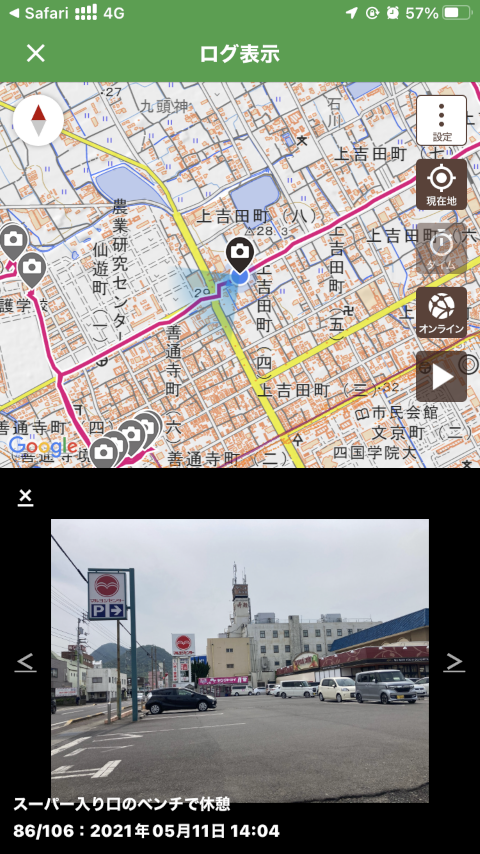Center map on 現在地 current location

pos(441,185)
